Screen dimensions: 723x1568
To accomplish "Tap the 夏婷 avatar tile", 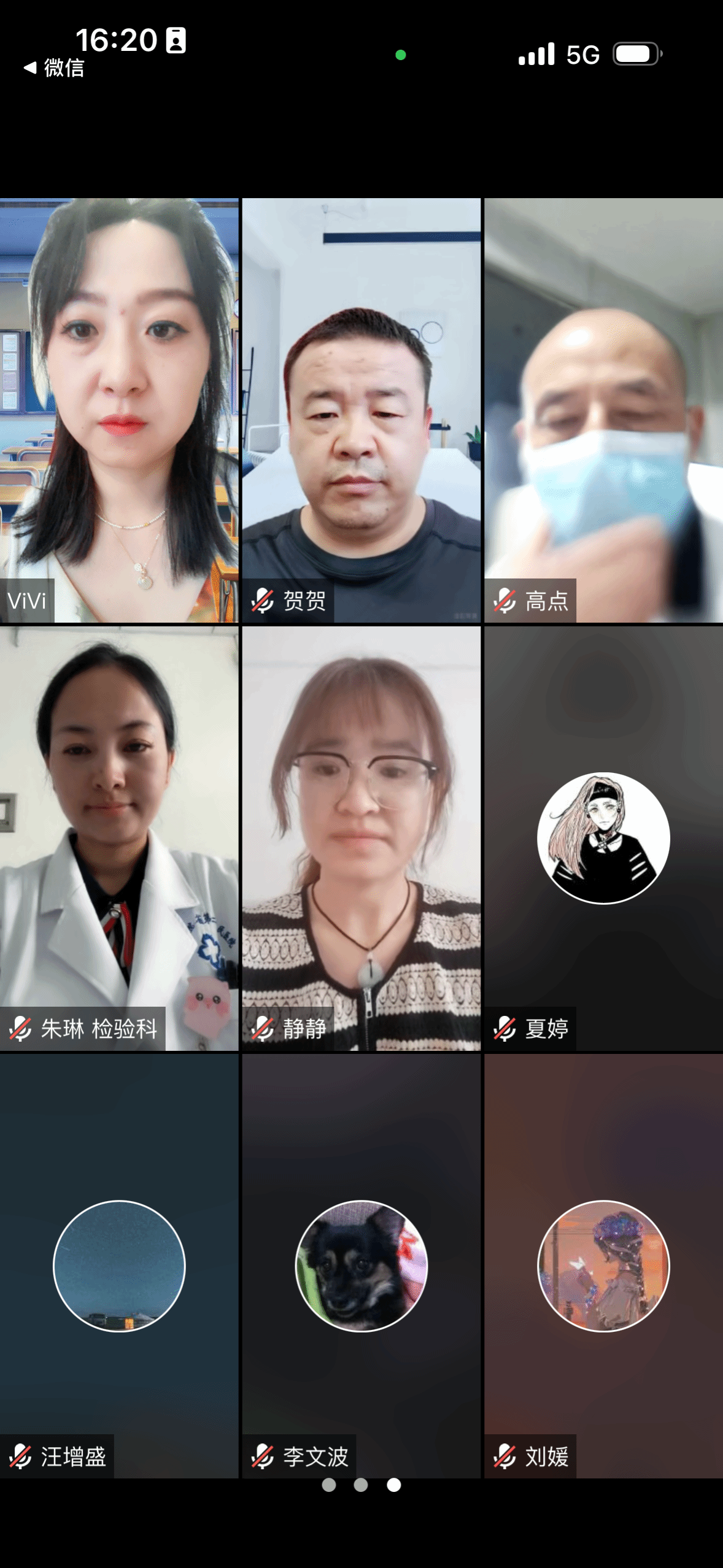I will click(x=603, y=838).
